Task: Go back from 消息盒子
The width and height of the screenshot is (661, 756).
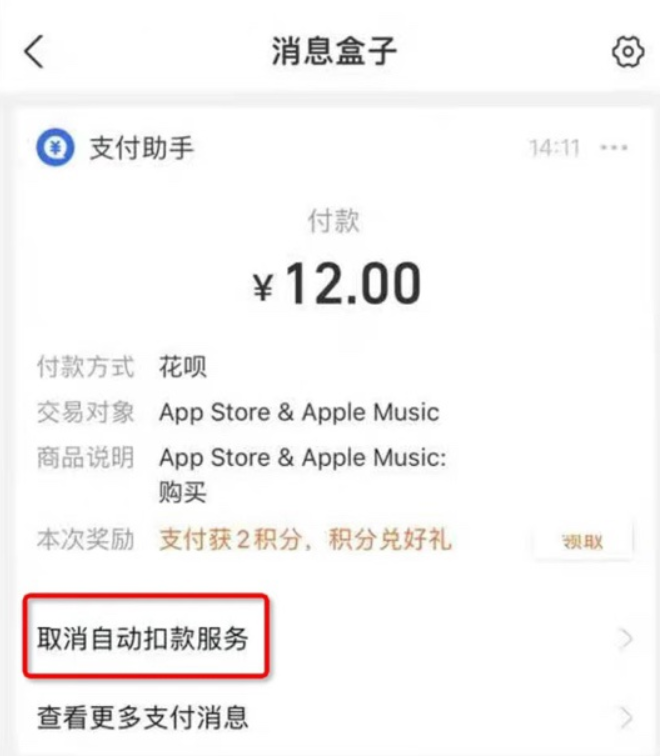Action: [35, 52]
